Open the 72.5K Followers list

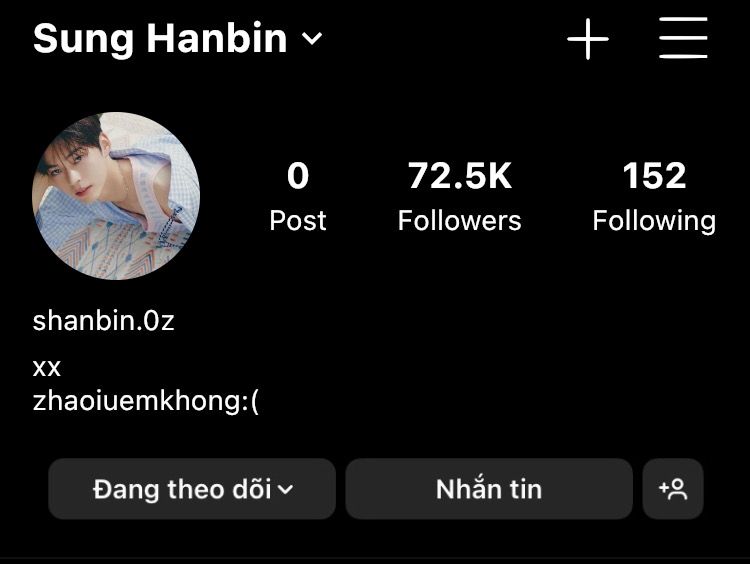click(x=459, y=196)
